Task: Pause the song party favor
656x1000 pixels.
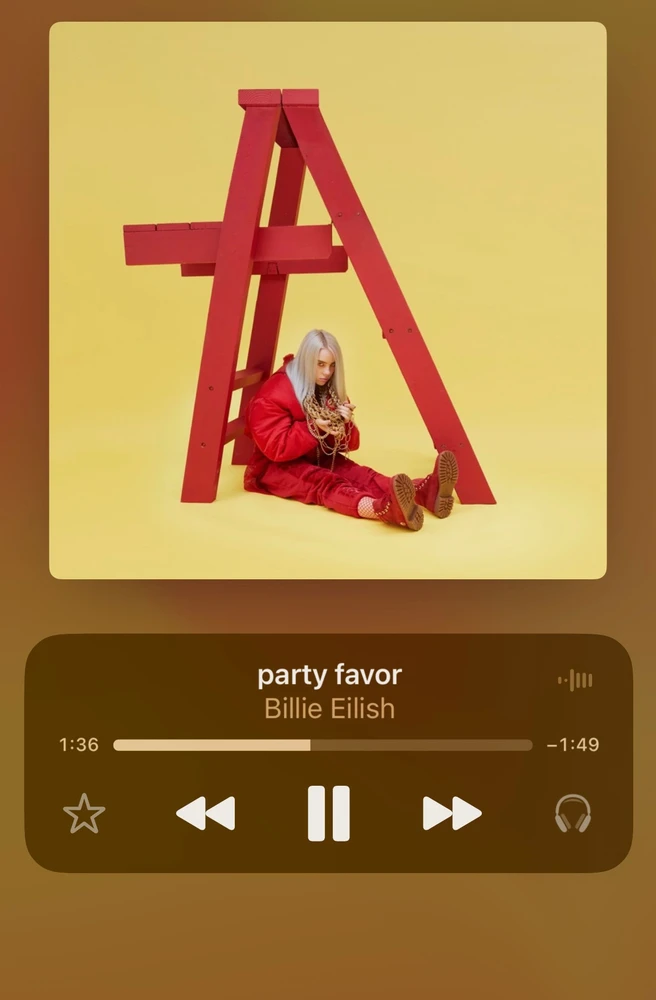Action: point(328,813)
